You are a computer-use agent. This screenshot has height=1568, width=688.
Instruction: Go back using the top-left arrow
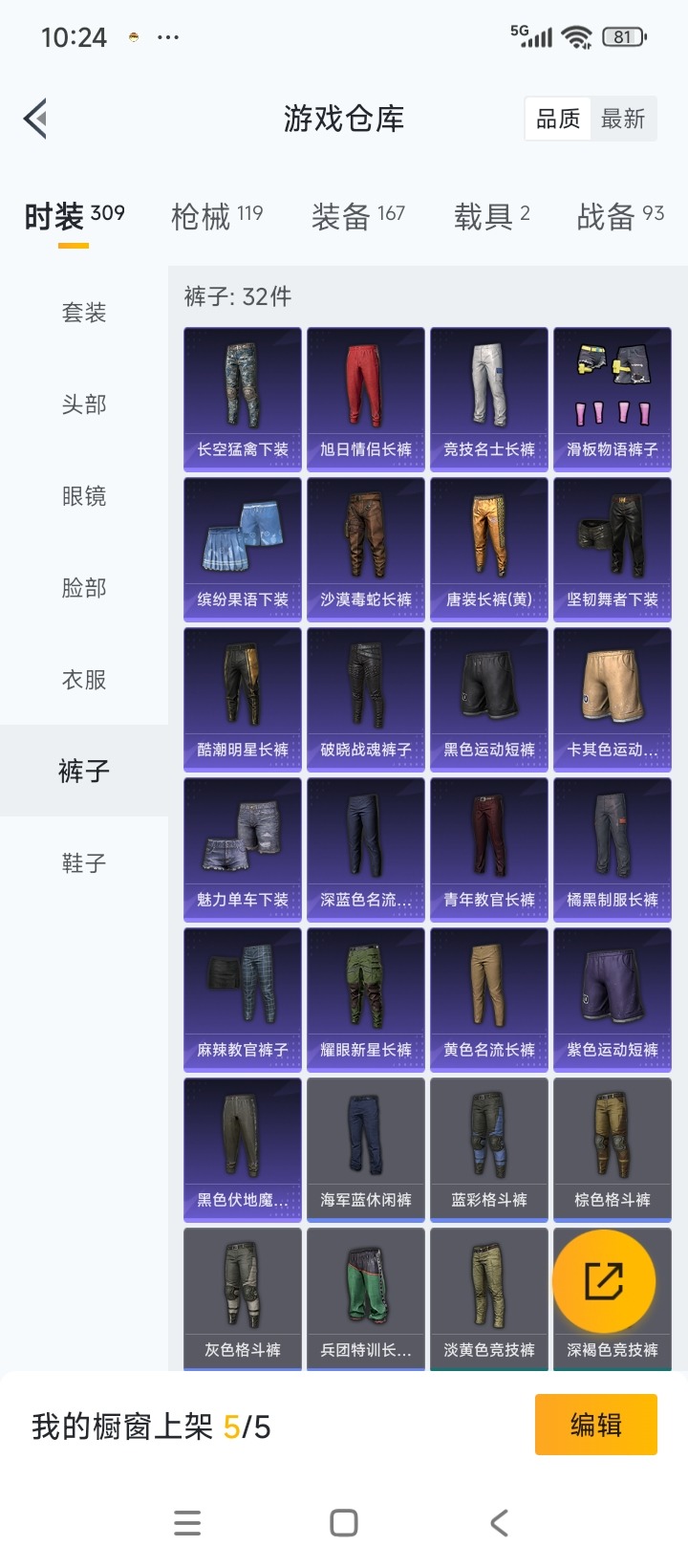[35, 120]
